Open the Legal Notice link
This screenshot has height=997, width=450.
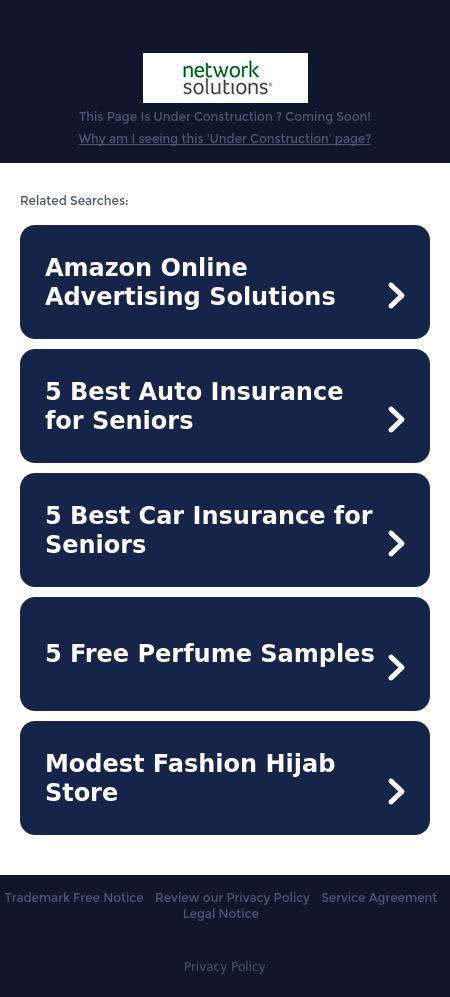[x=221, y=914]
